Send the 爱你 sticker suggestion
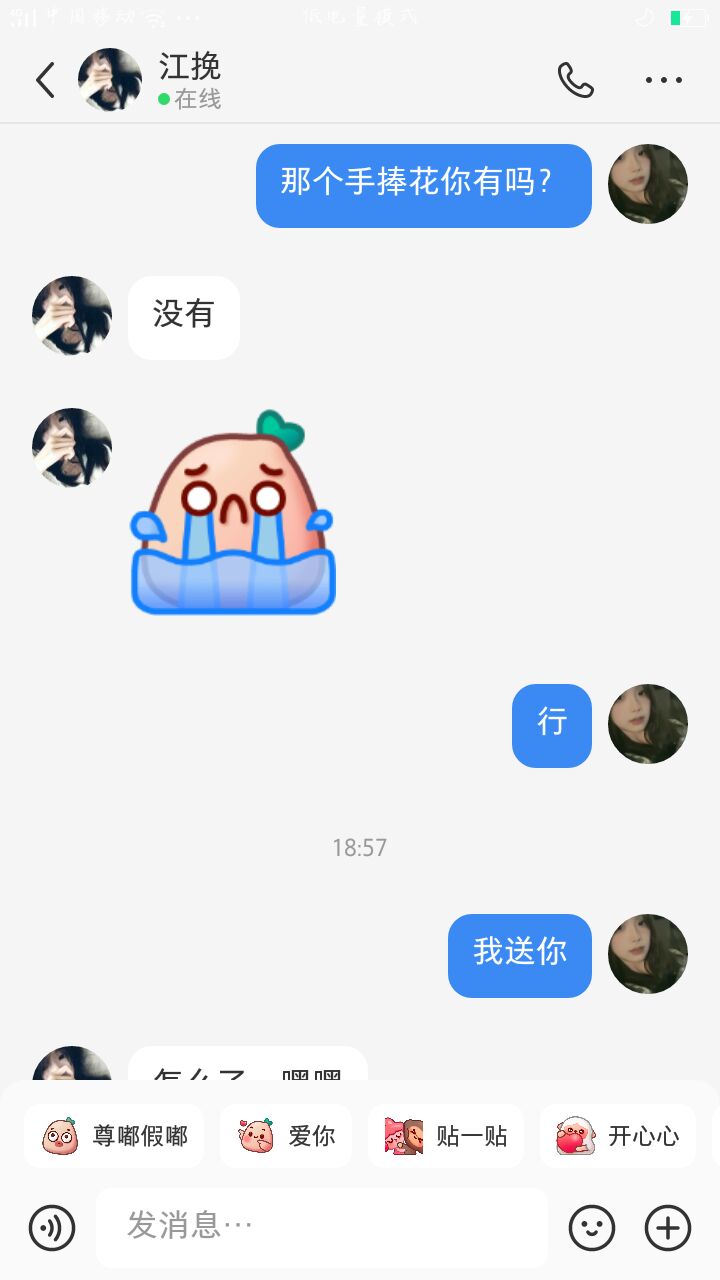The width and height of the screenshot is (720, 1280). 286,1136
